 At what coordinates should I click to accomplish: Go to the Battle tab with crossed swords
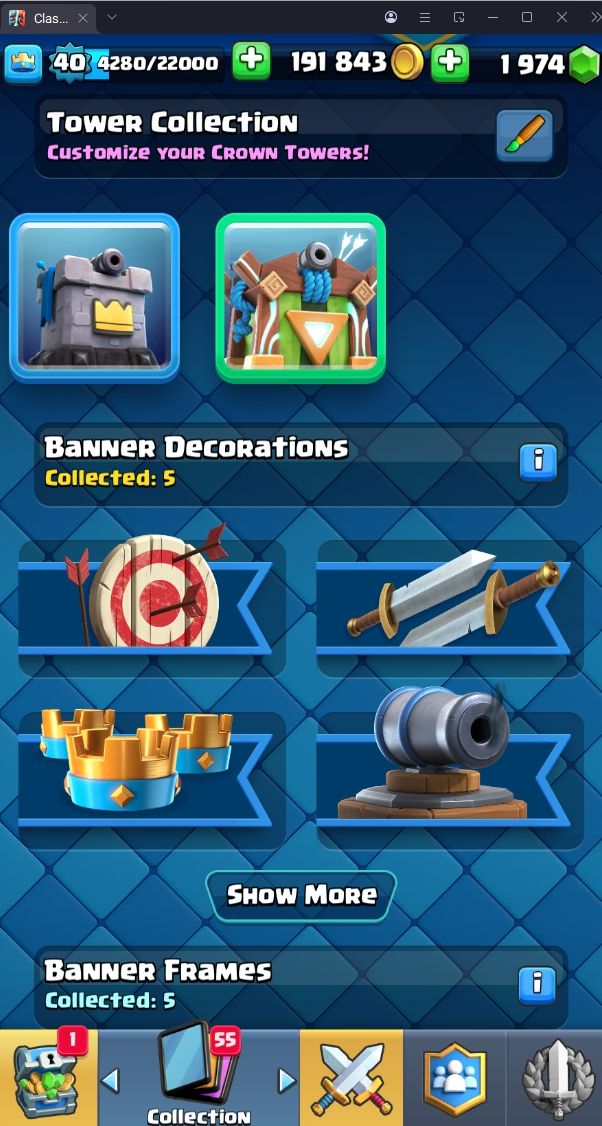coord(352,1078)
